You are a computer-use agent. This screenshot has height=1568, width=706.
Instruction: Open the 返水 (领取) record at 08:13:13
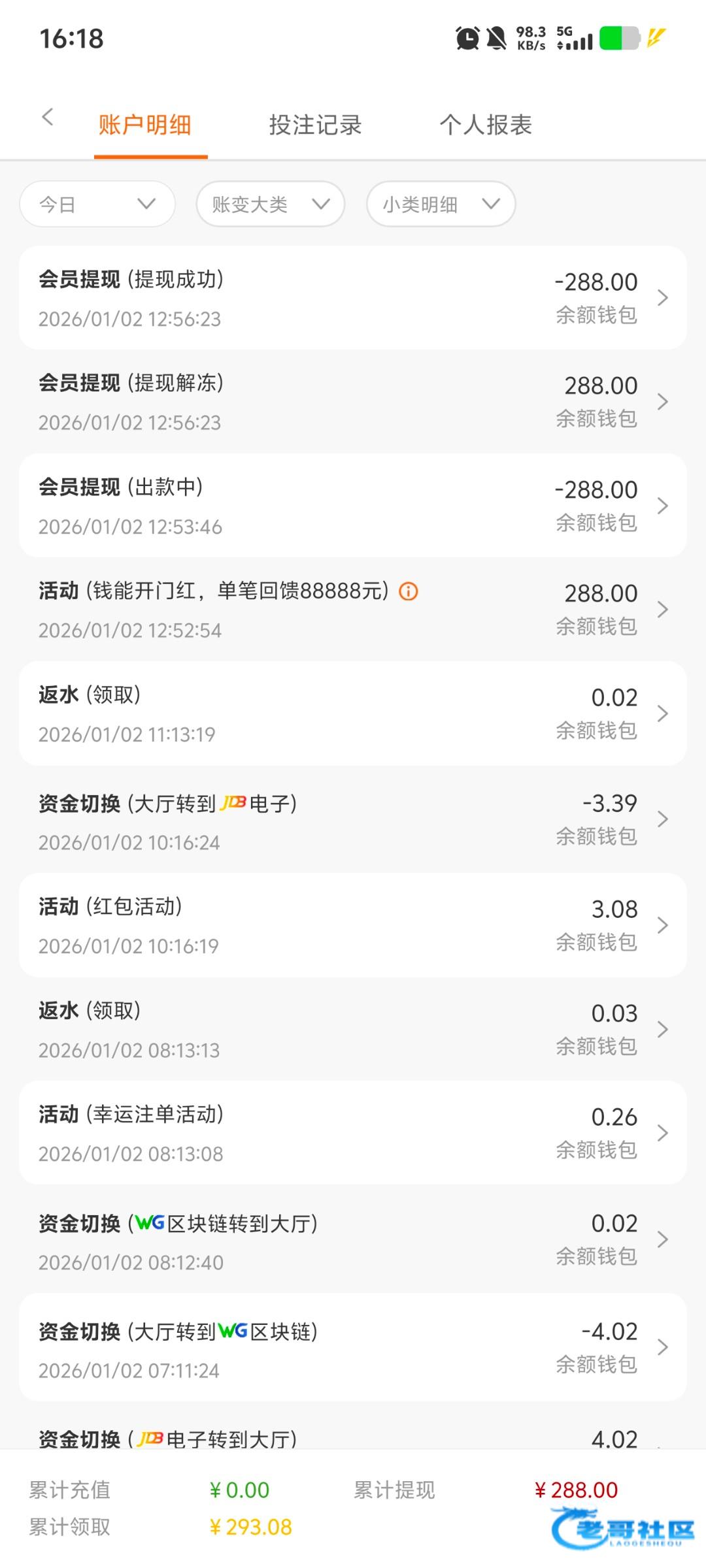[353, 1029]
